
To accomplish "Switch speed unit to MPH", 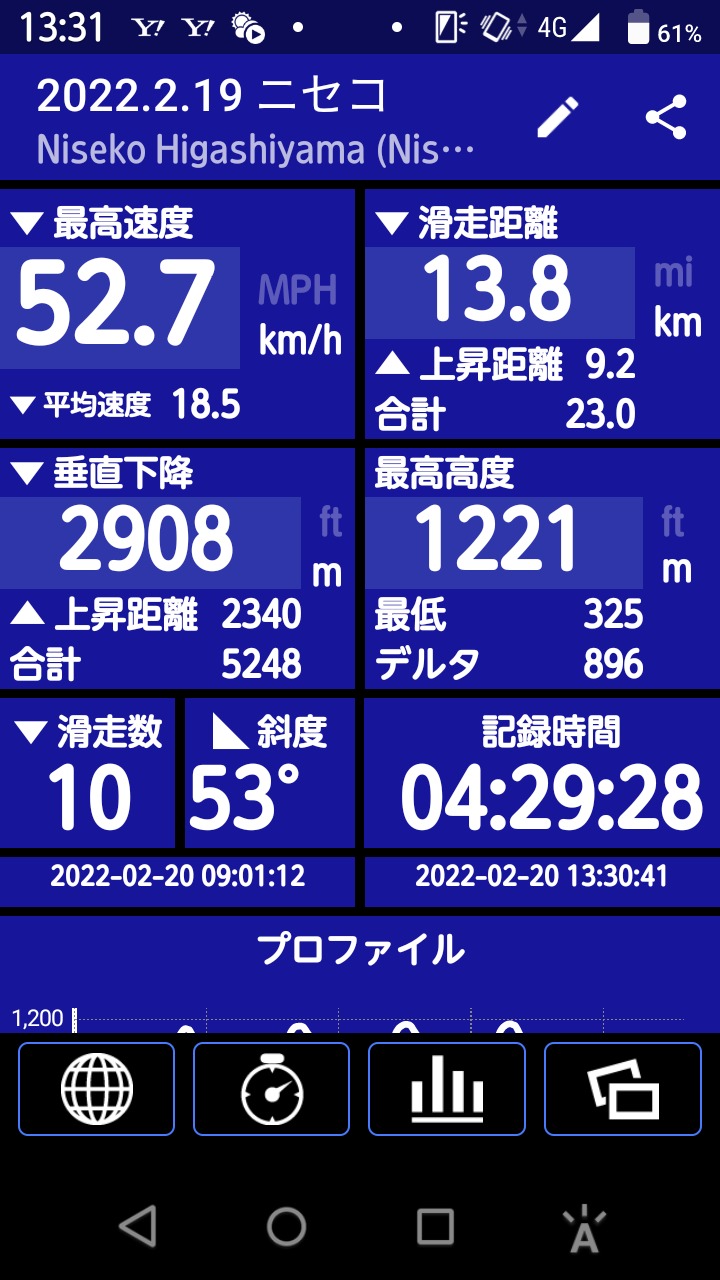I will (298, 291).
